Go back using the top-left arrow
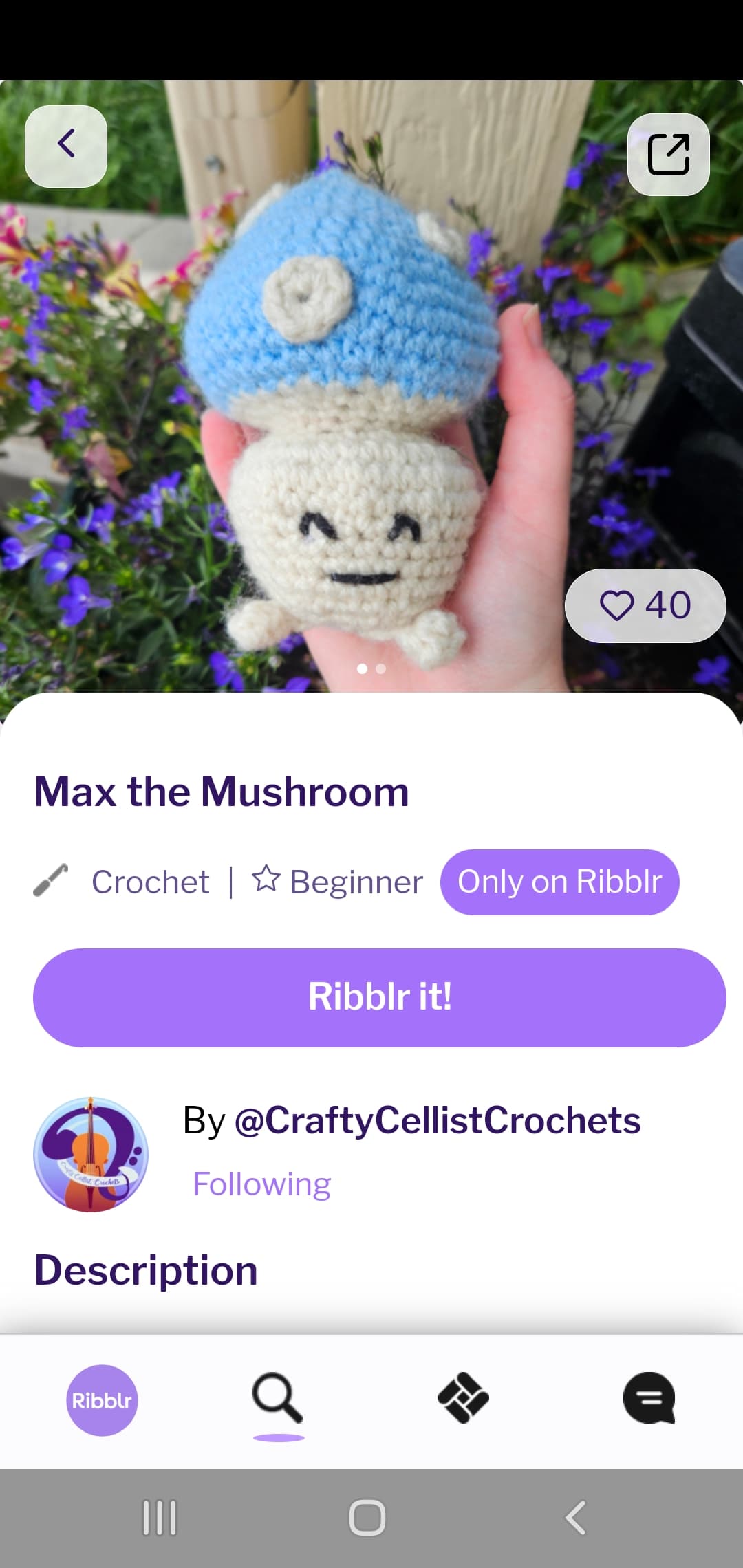The image size is (743, 1568). (66, 146)
